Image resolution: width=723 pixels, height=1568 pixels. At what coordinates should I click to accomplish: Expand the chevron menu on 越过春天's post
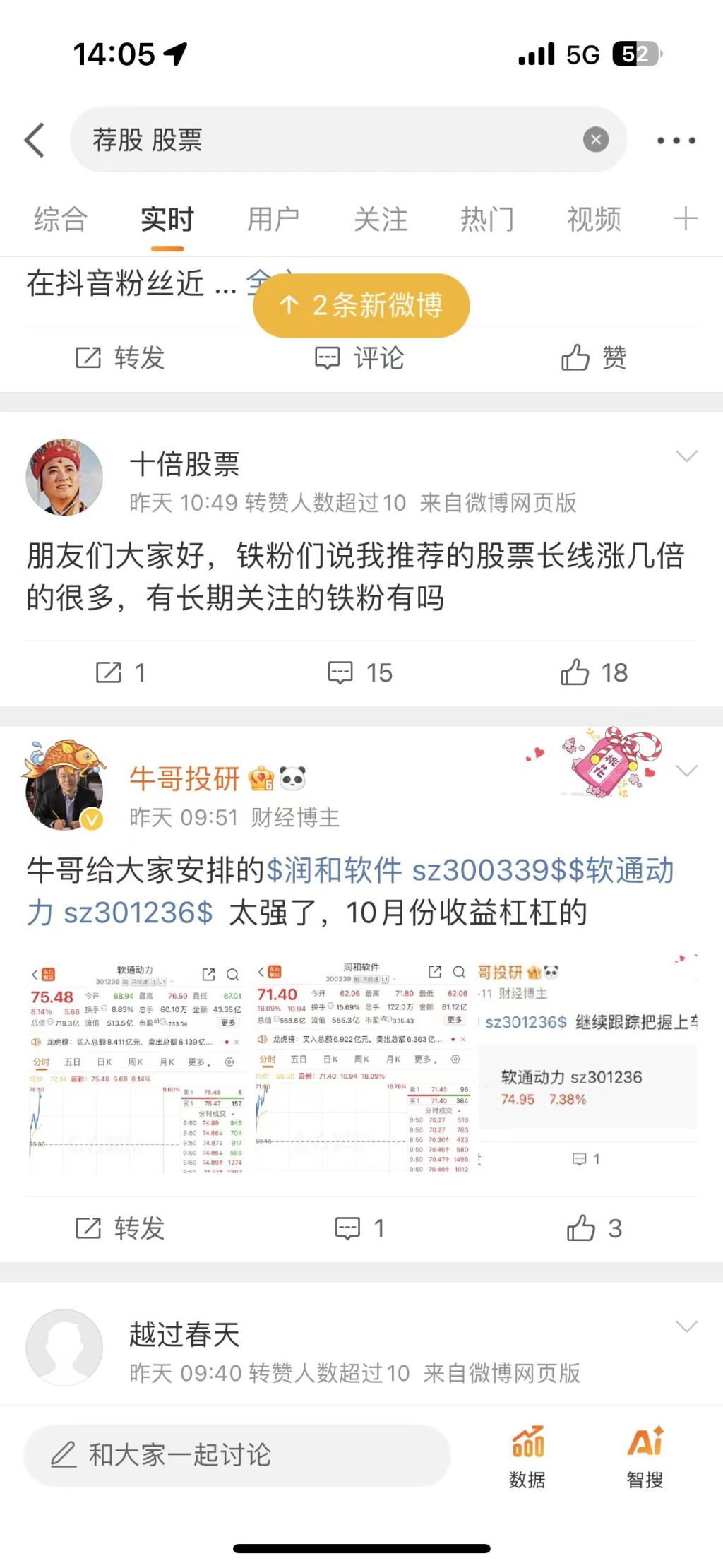pyautogui.click(x=686, y=1326)
